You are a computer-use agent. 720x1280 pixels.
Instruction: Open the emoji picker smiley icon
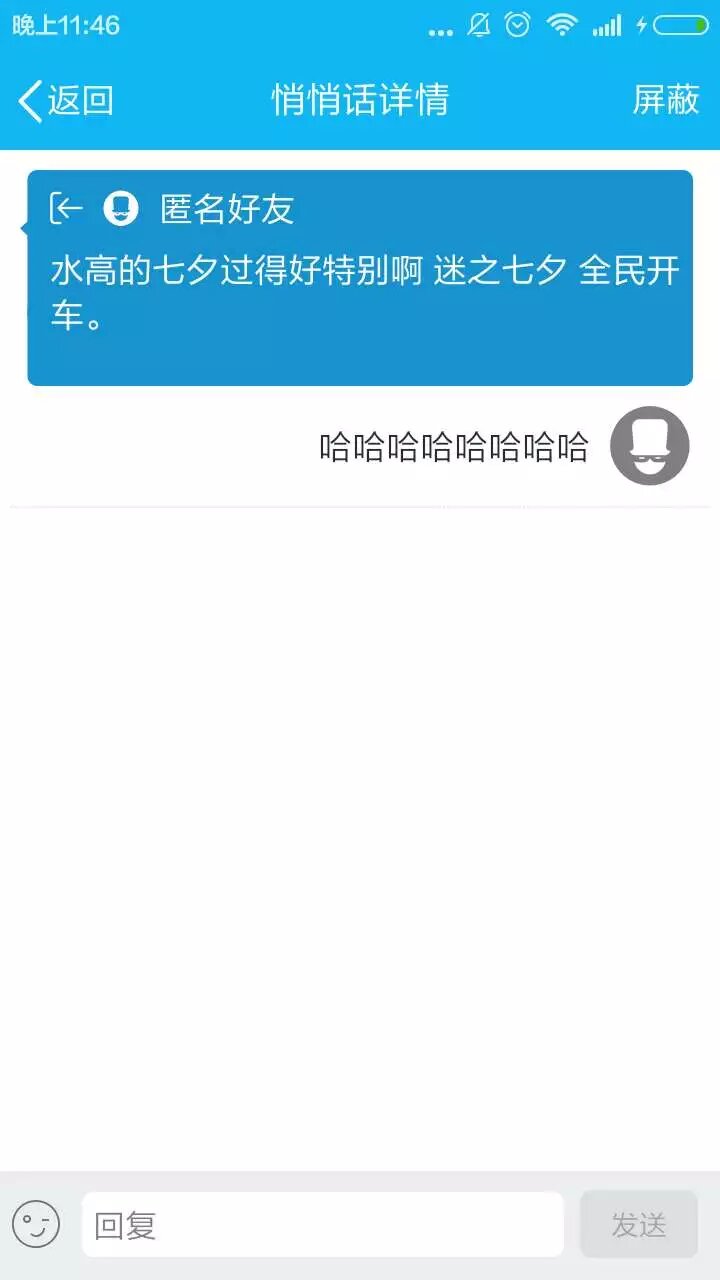click(x=36, y=1224)
